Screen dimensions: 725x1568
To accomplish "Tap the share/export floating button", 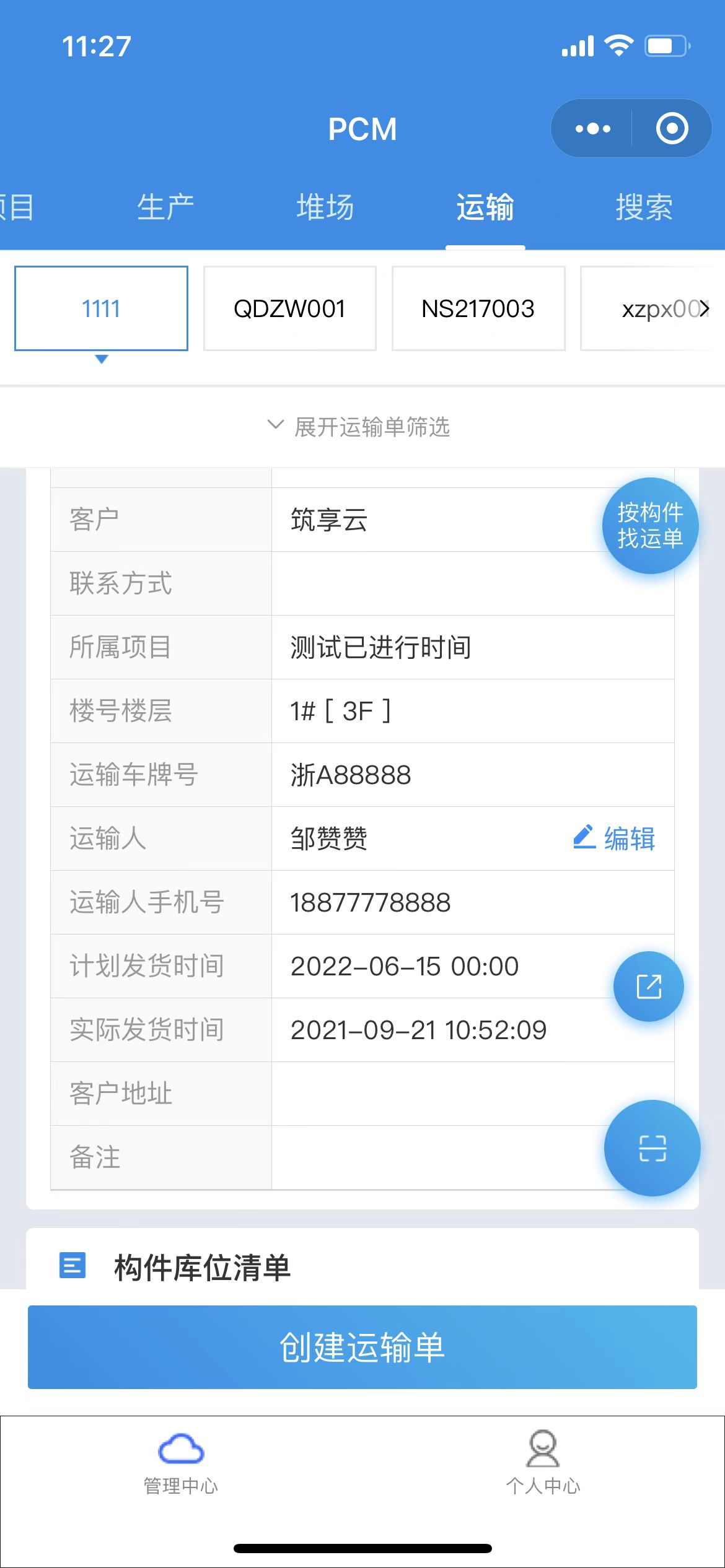I will tap(649, 987).
